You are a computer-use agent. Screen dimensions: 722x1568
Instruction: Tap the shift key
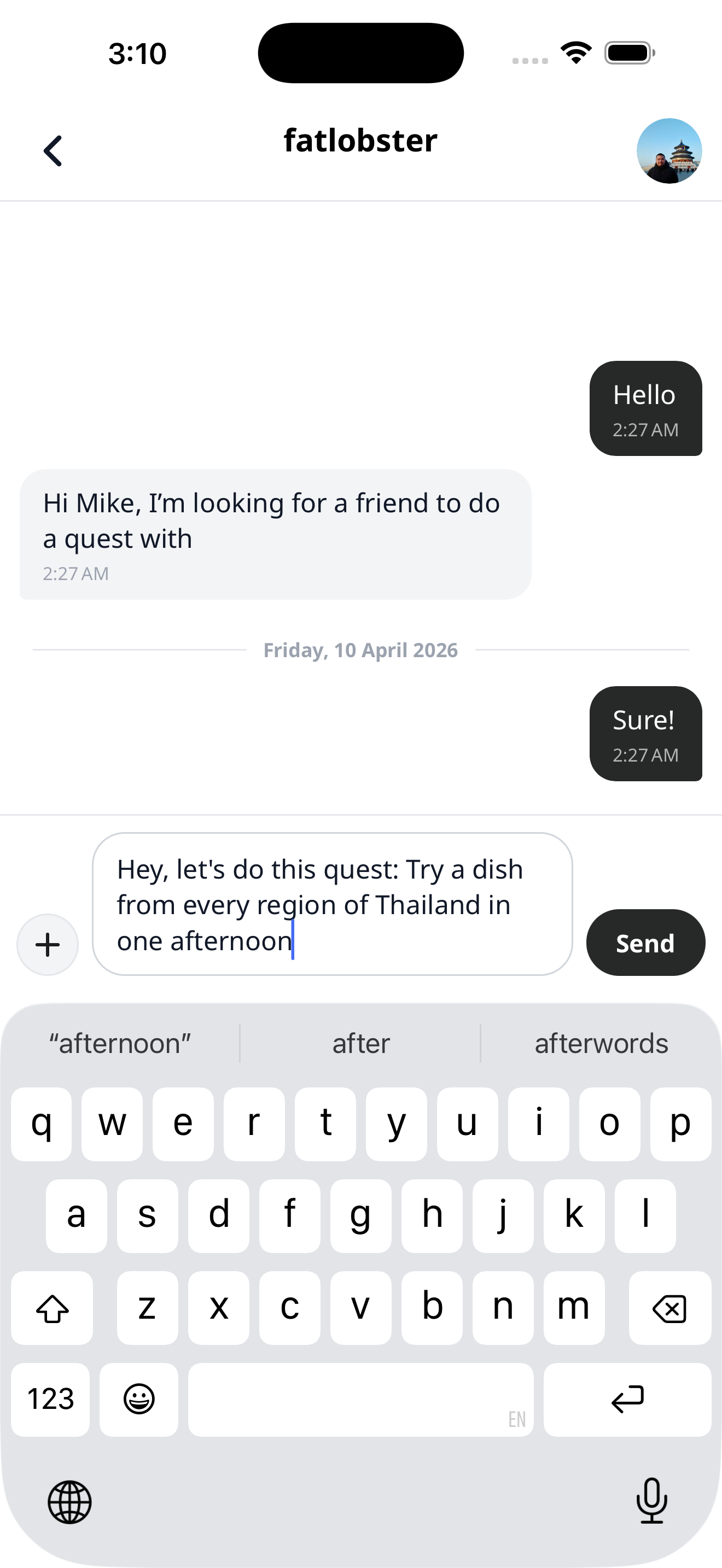(x=53, y=1307)
